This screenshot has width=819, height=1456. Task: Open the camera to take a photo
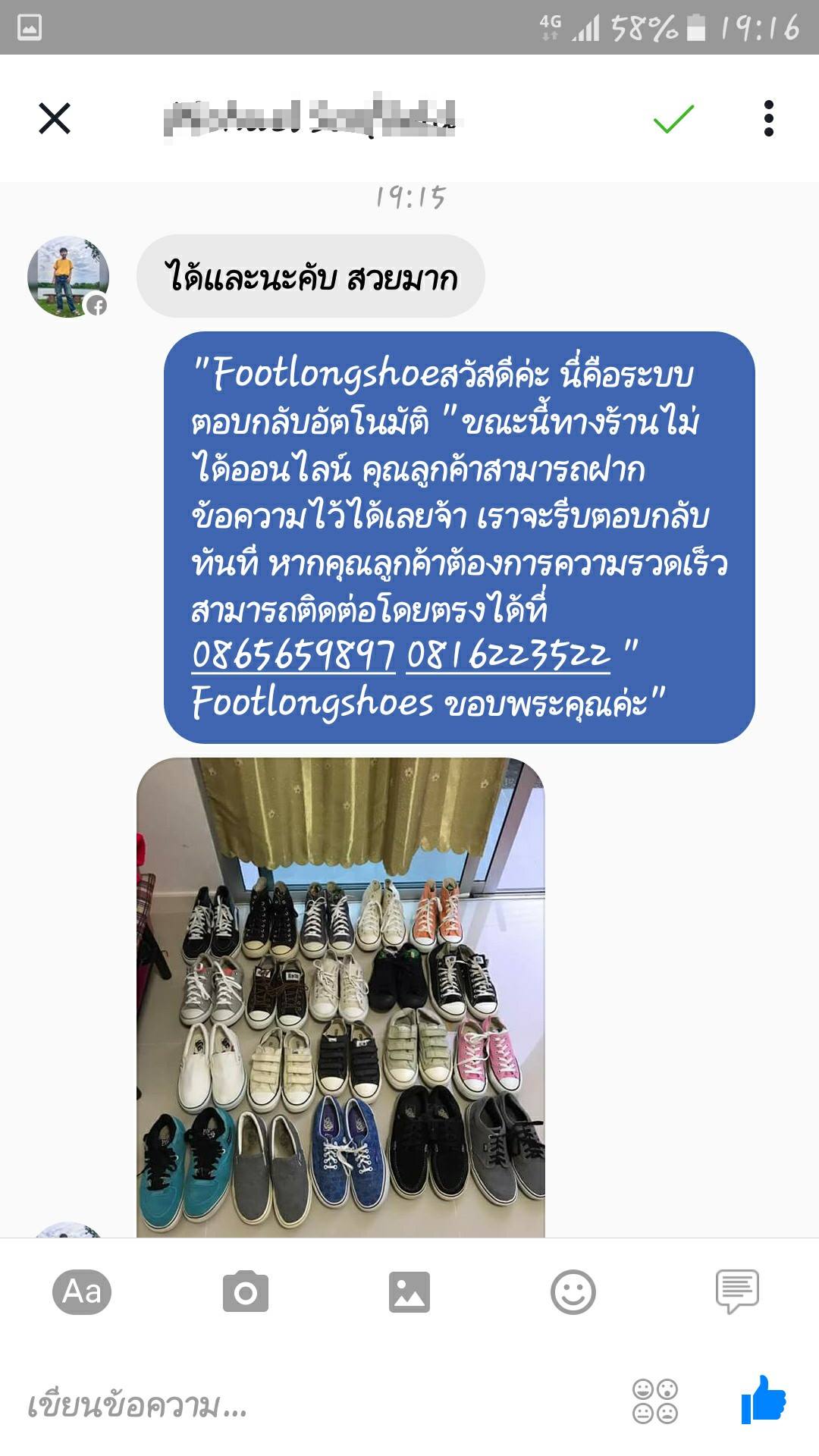(246, 1291)
